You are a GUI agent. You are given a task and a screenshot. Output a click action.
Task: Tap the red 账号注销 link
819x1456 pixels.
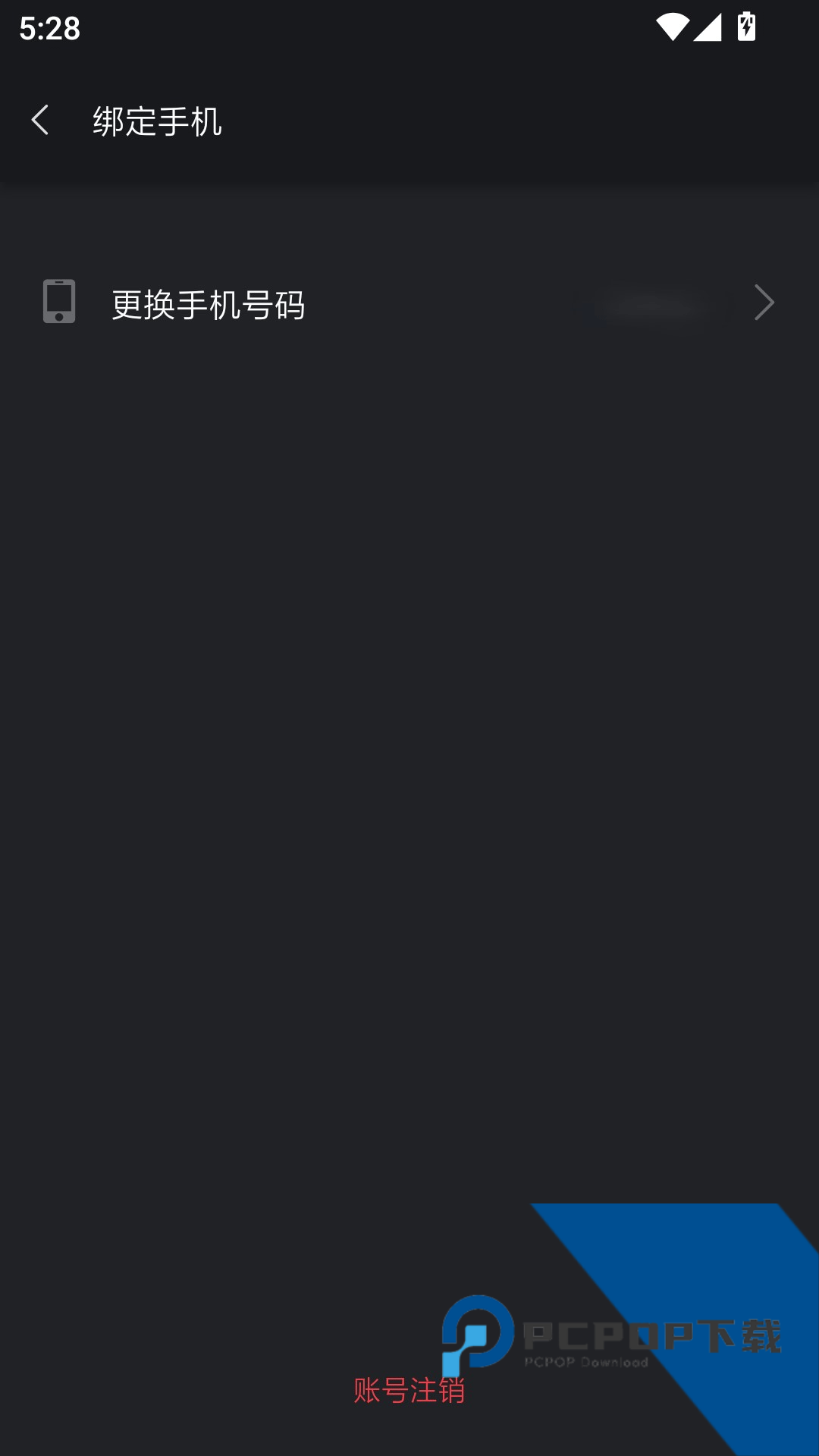click(x=409, y=1390)
